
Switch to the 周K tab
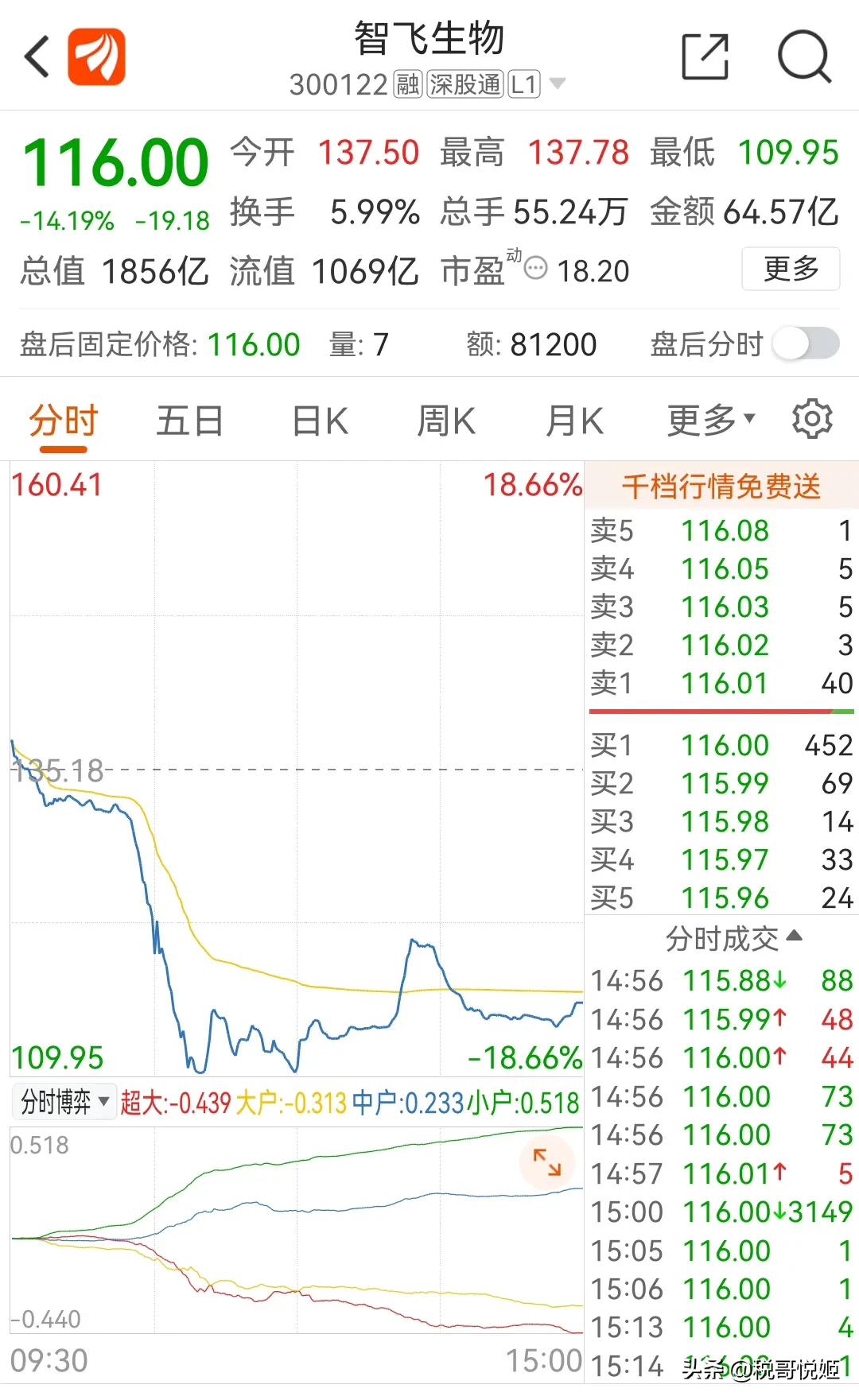tap(446, 421)
